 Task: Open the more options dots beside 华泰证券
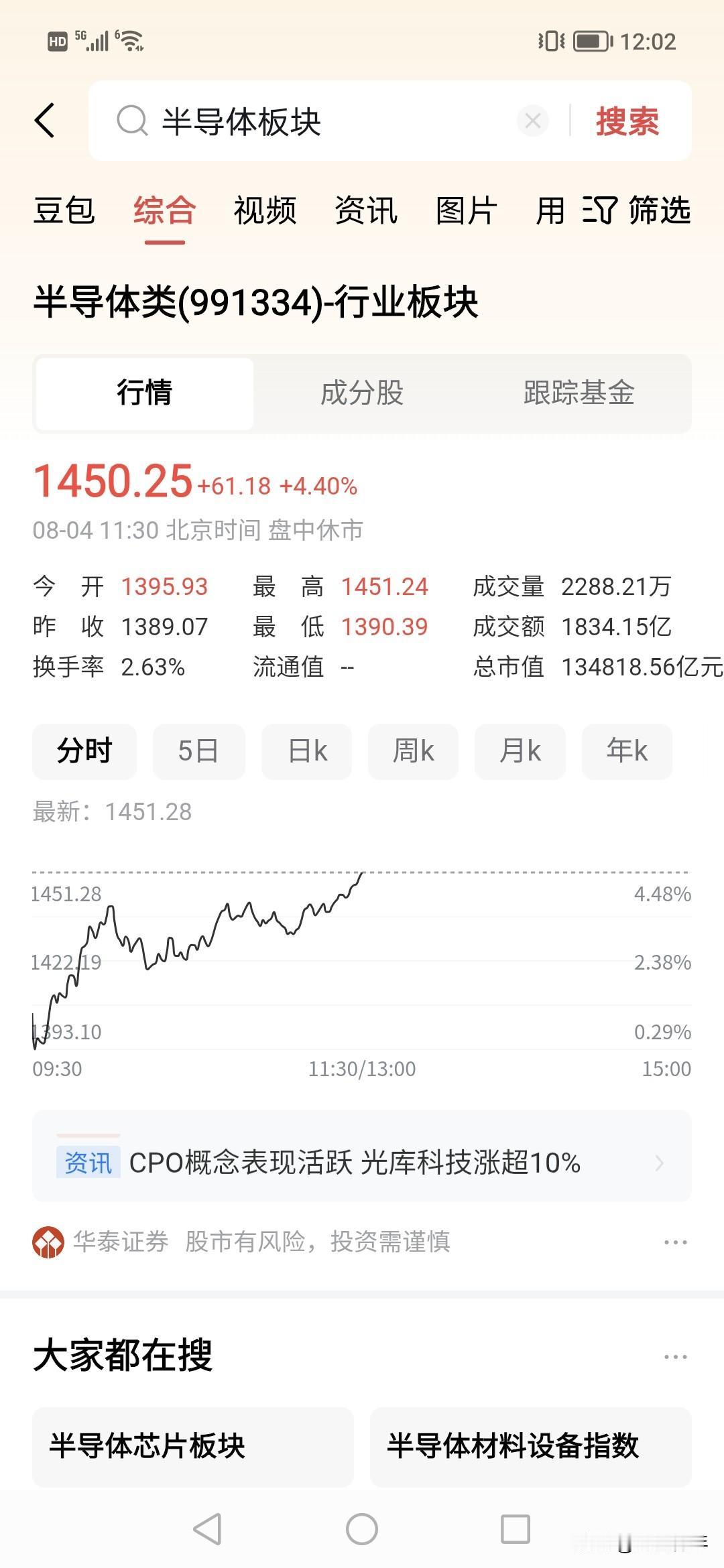pos(675,1242)
